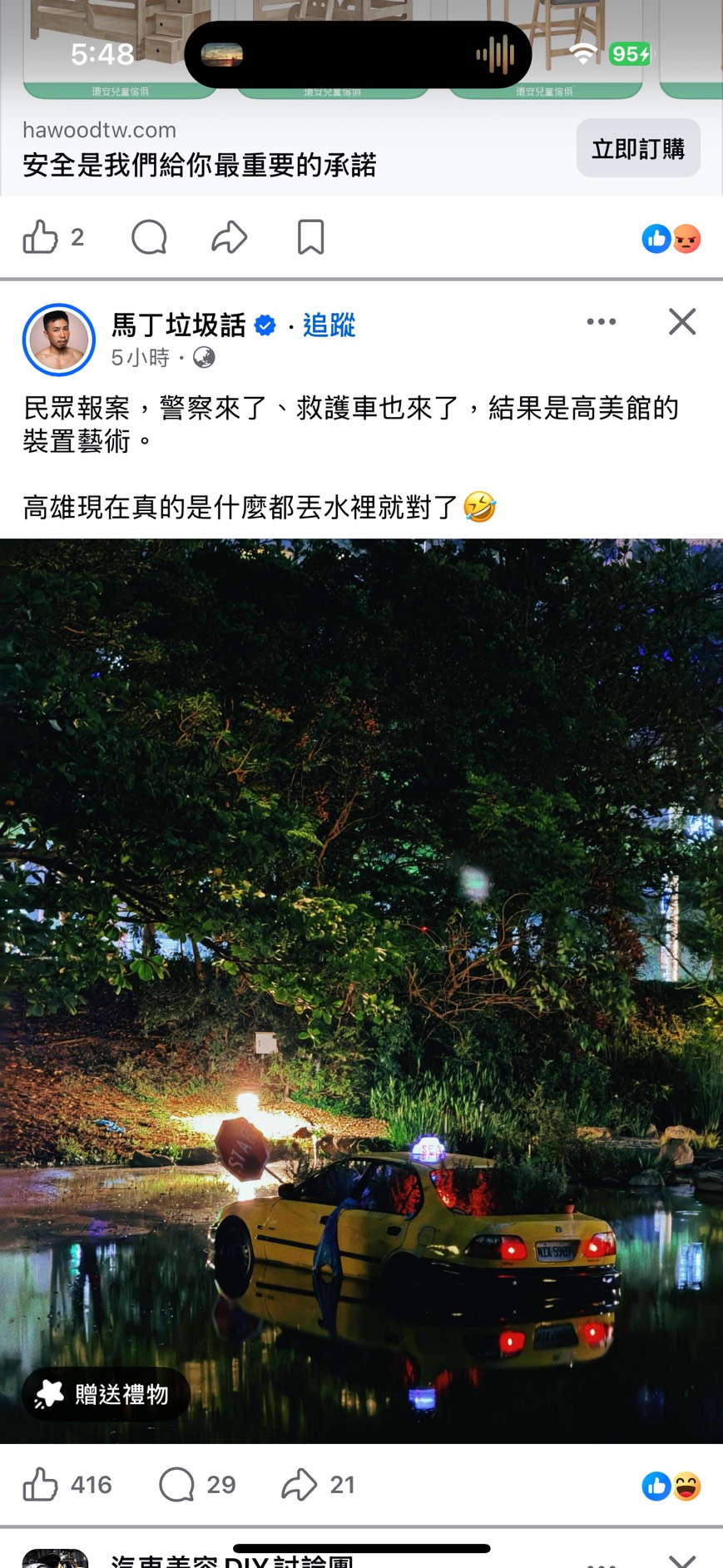
Task: Tap the 贈送禮物 gift button
Action: point(106,1394)
